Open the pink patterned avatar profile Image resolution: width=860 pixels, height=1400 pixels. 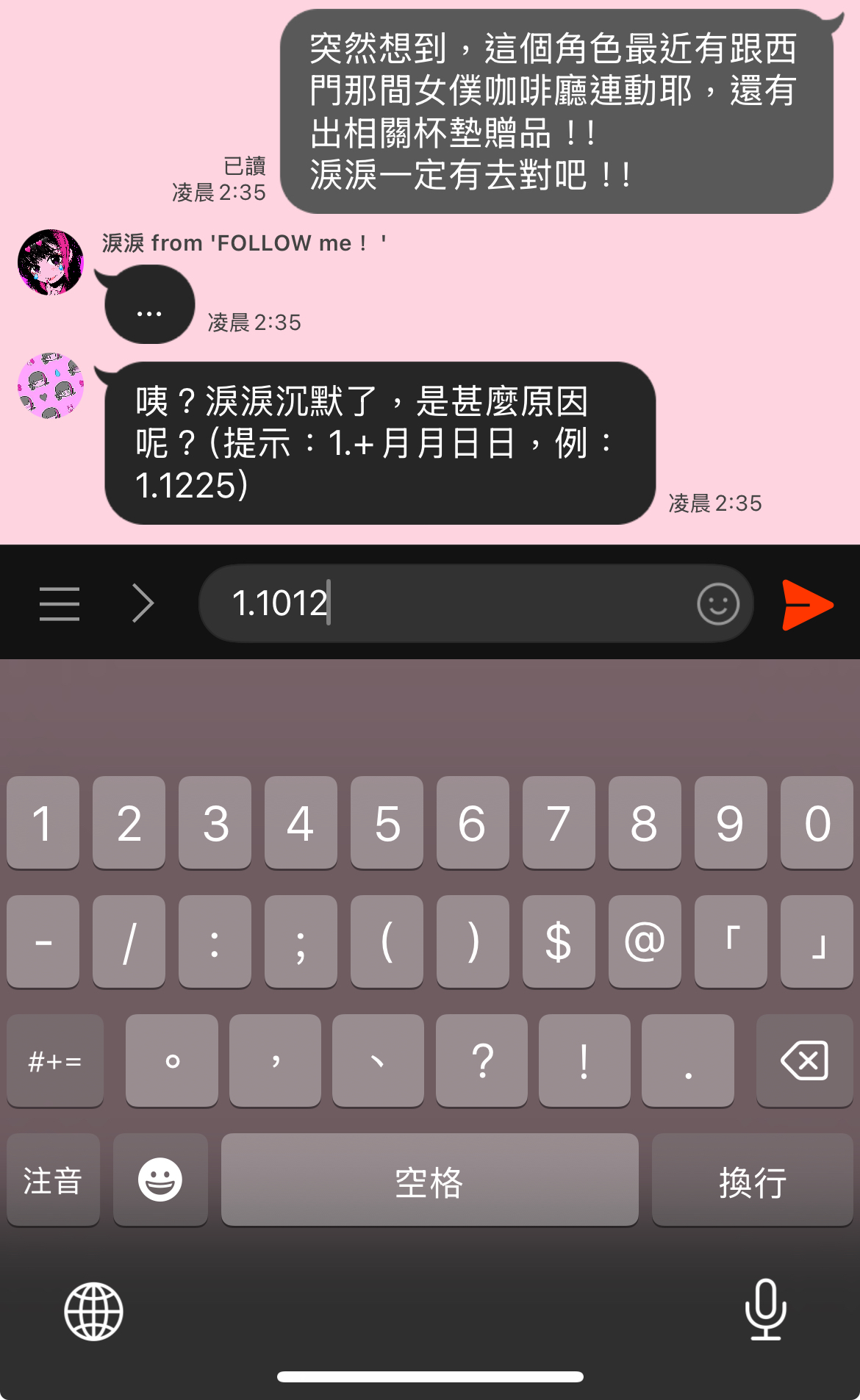tap(51, 386)
